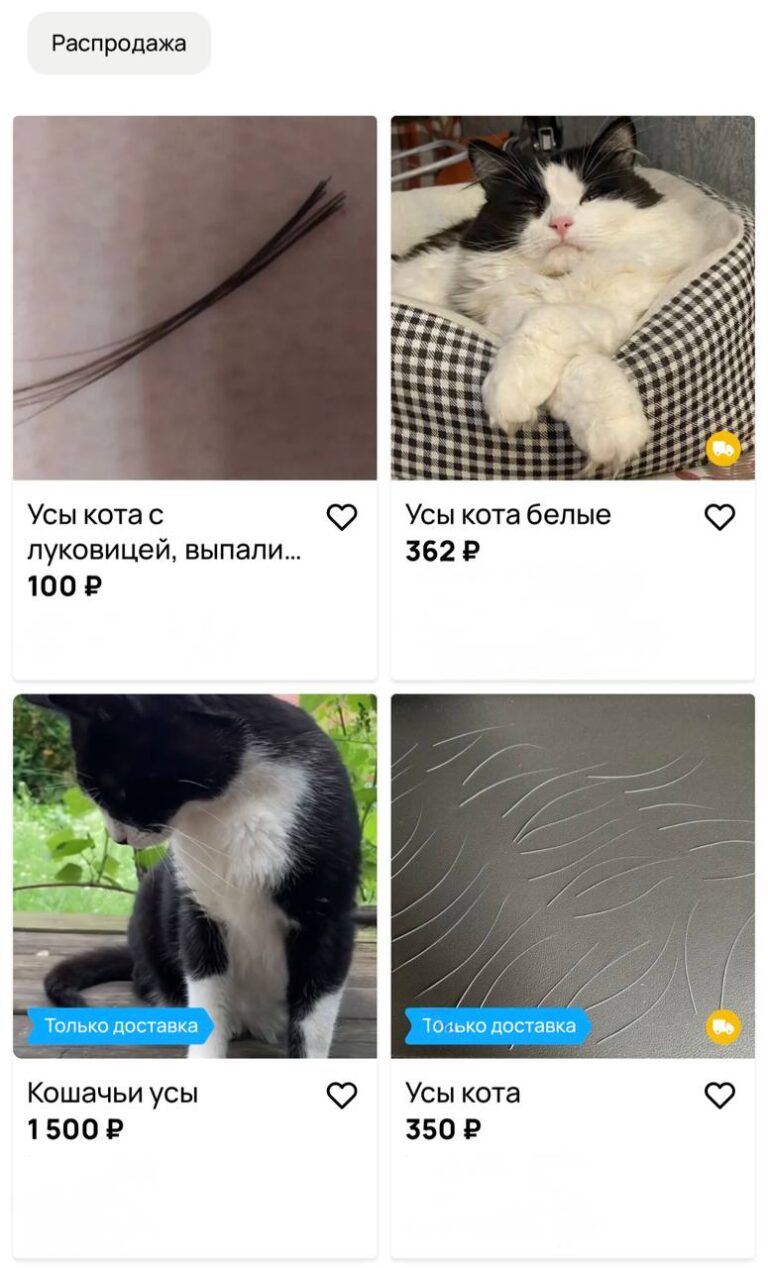Screen dimensions: 768x1268
Task: Open the Усы кота белые listing
Action: pos(572,298)
